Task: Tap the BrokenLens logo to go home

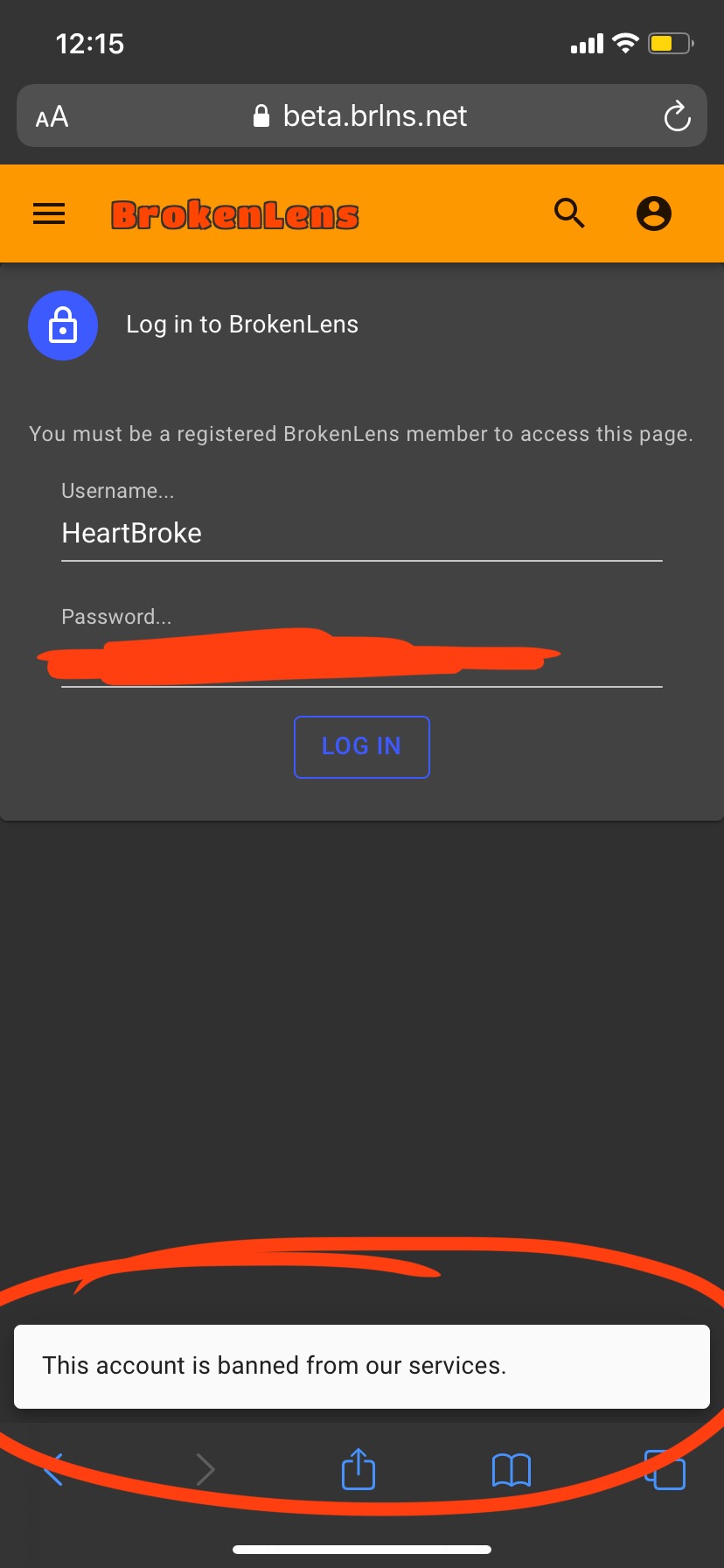Action: pos(235,214)
